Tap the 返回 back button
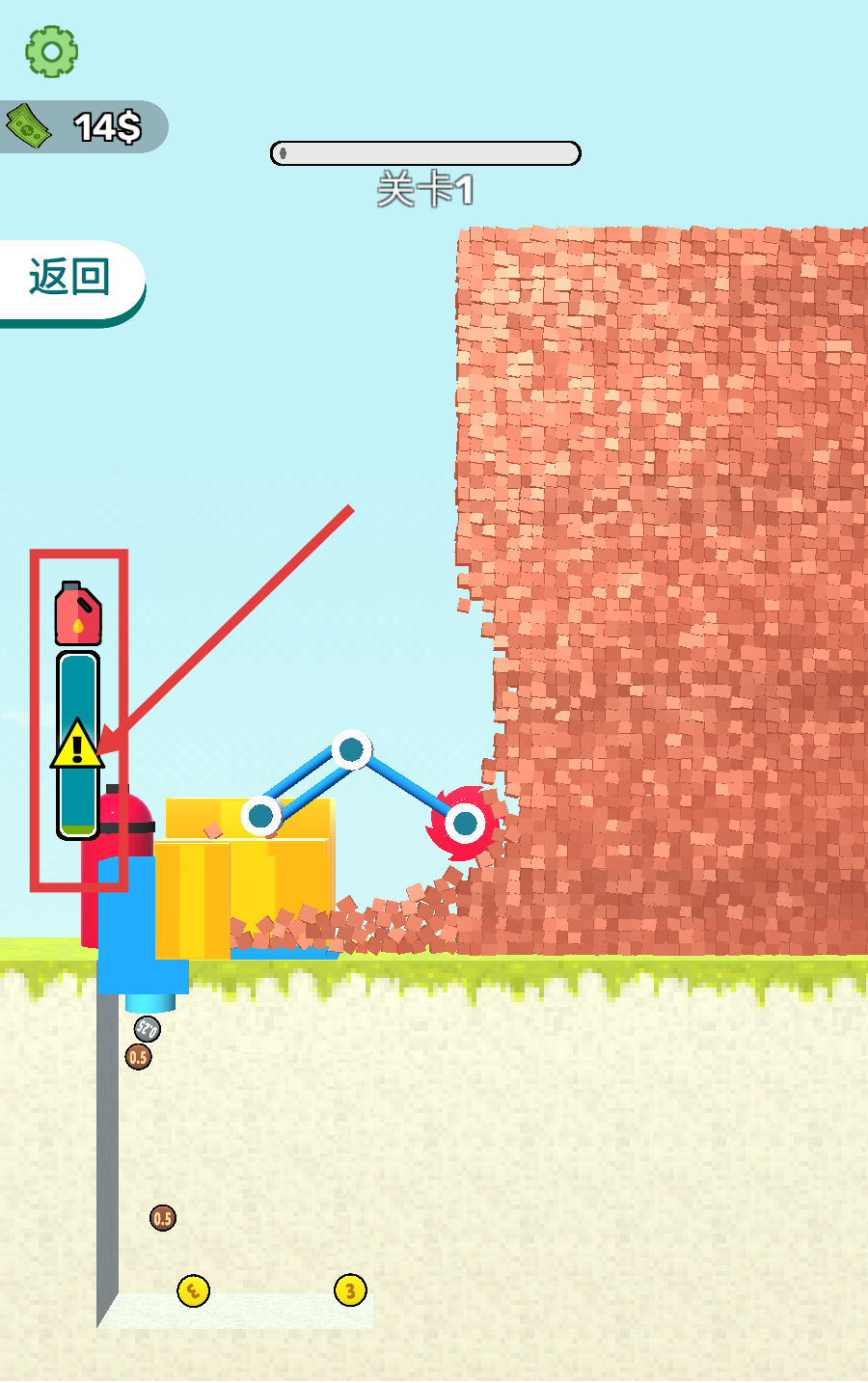The width and height of the screenshot is (868, 1383). tap(69, 279)
